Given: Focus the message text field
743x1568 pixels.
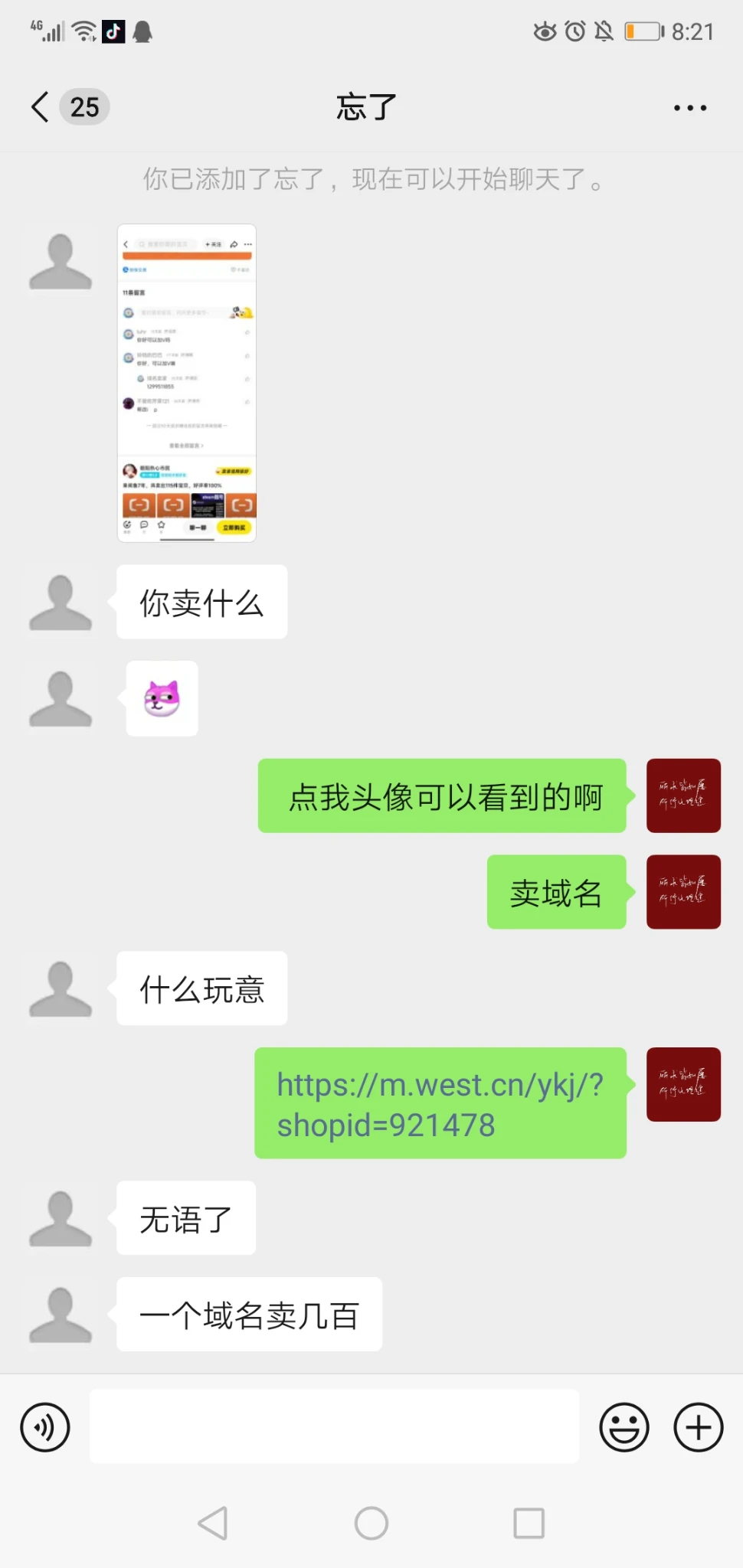Looking at the screenshot, I should 334,1427.
